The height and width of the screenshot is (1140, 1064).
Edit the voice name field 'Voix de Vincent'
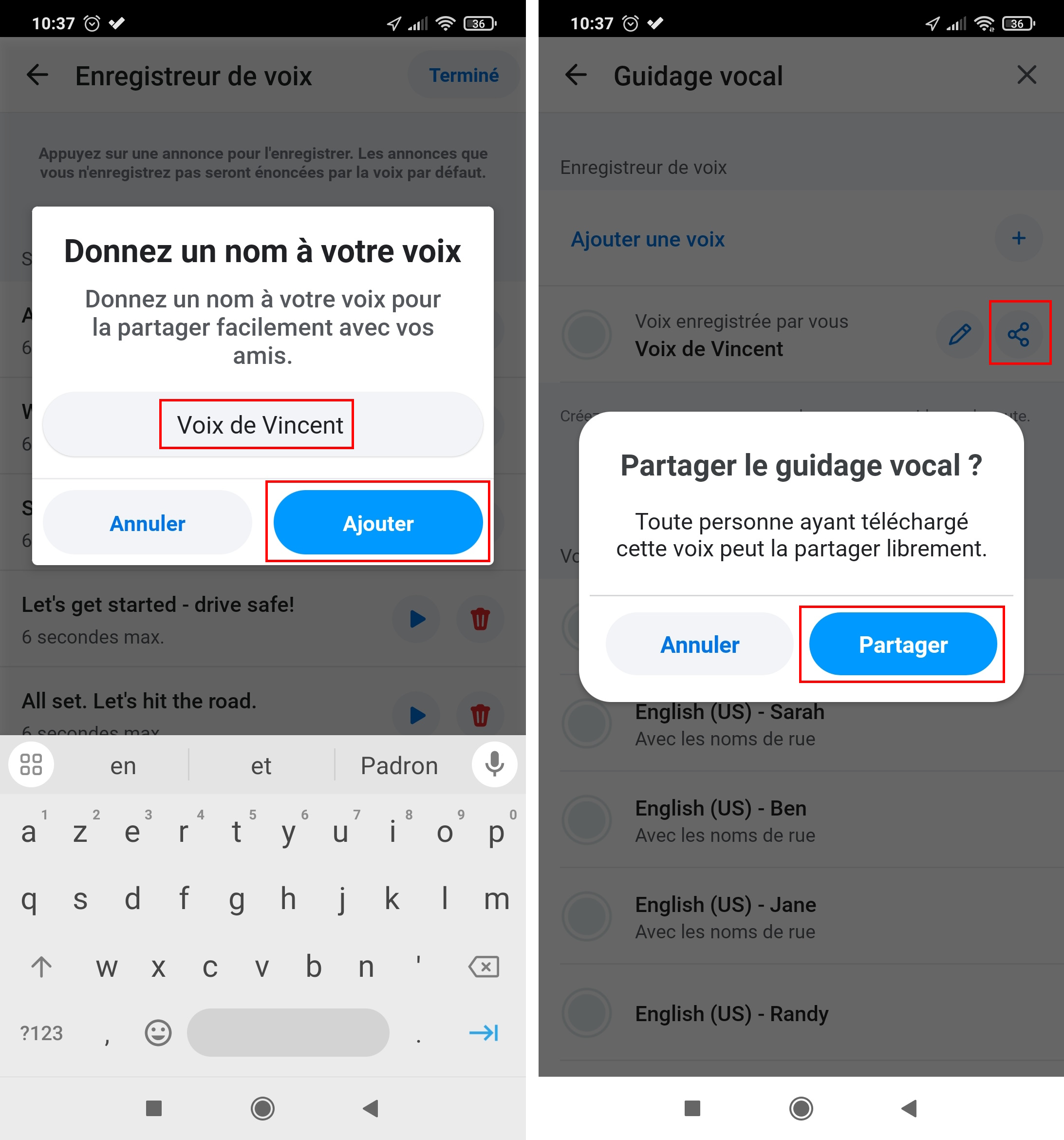[x=261, y=425]
